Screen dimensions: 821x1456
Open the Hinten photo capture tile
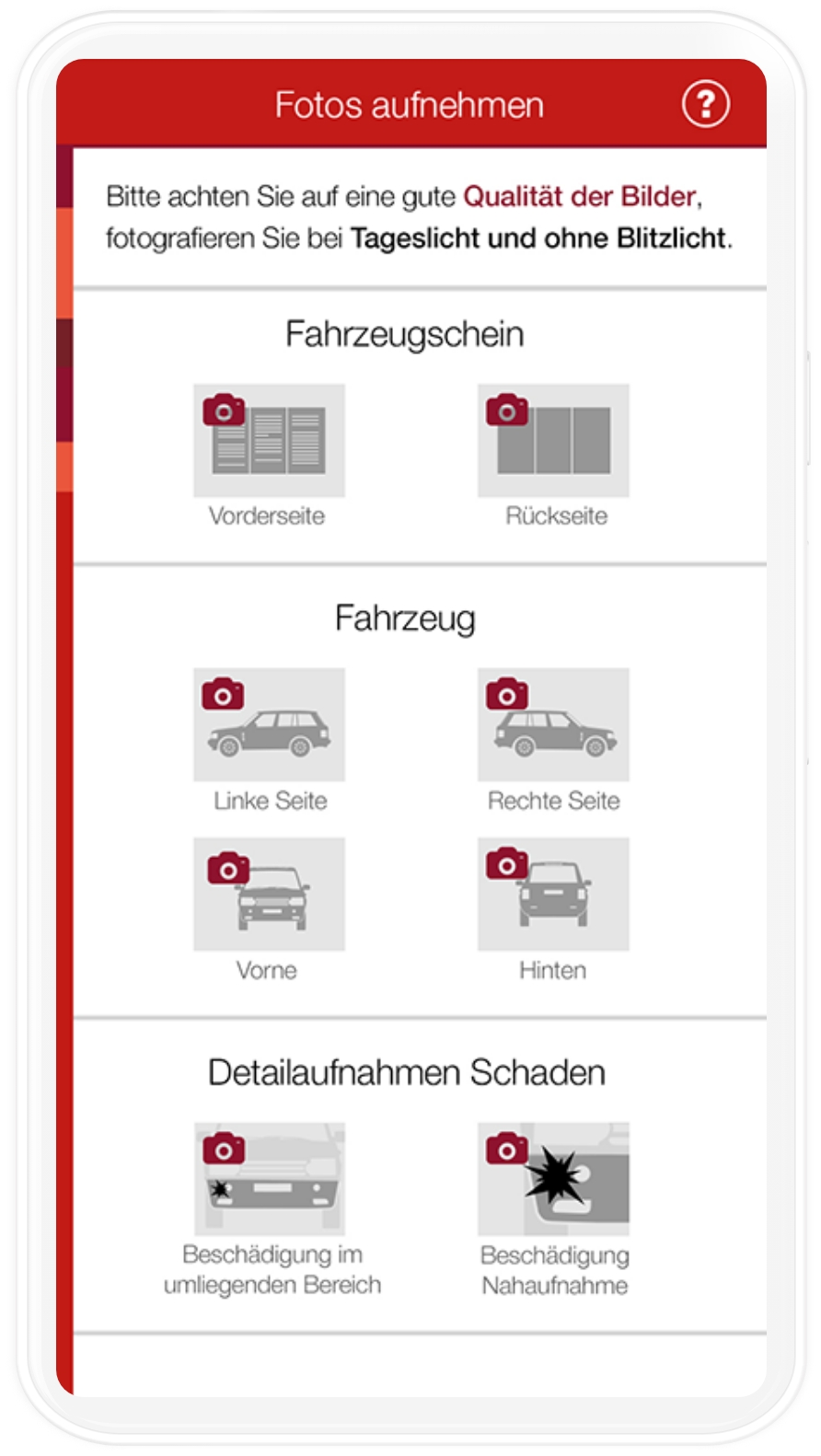(553, 895)
